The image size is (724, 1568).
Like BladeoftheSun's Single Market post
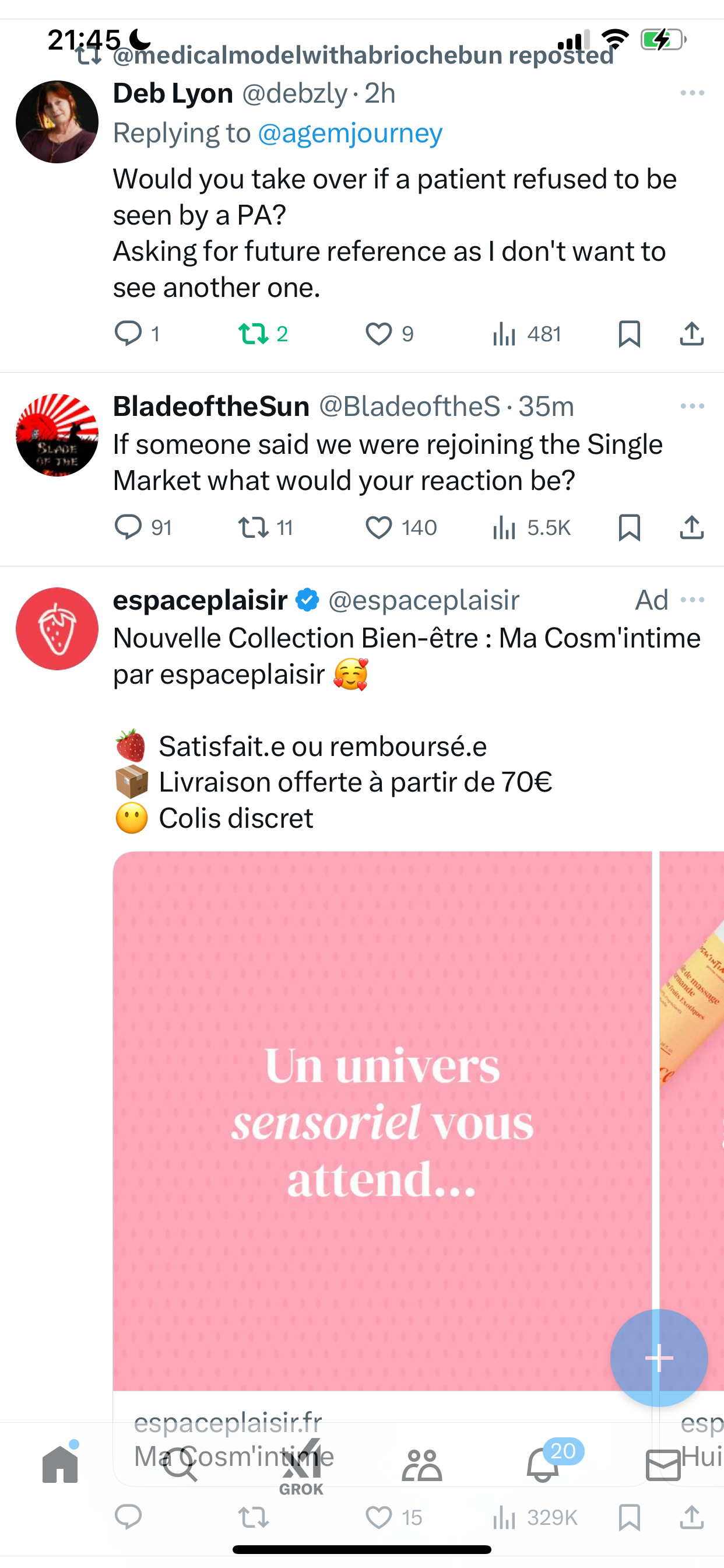[378, 527]
